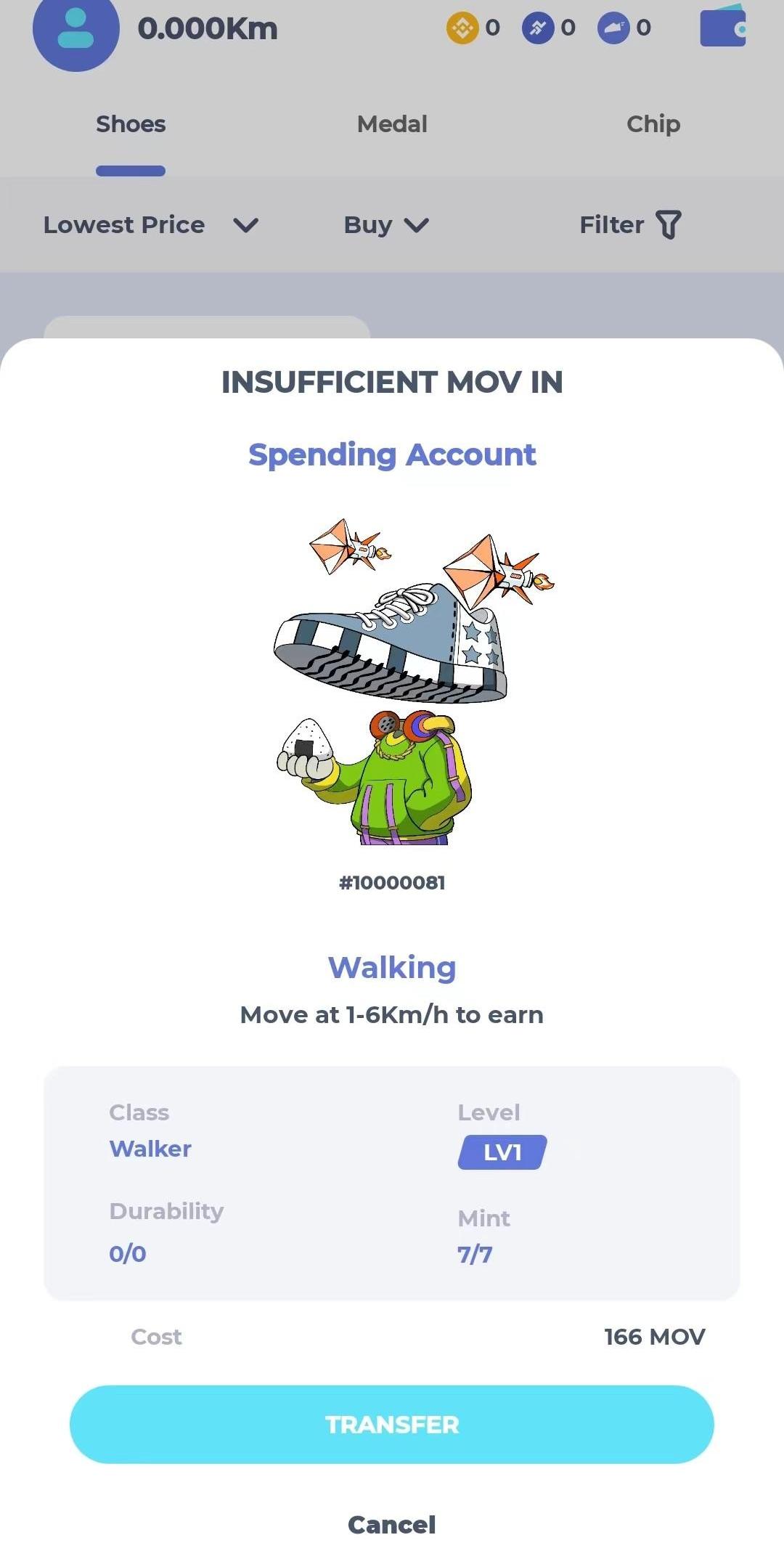Image resolution: width=784 pixels, height=1564 pixels.
Task: Open the Filter options
Action: [630, 225]
